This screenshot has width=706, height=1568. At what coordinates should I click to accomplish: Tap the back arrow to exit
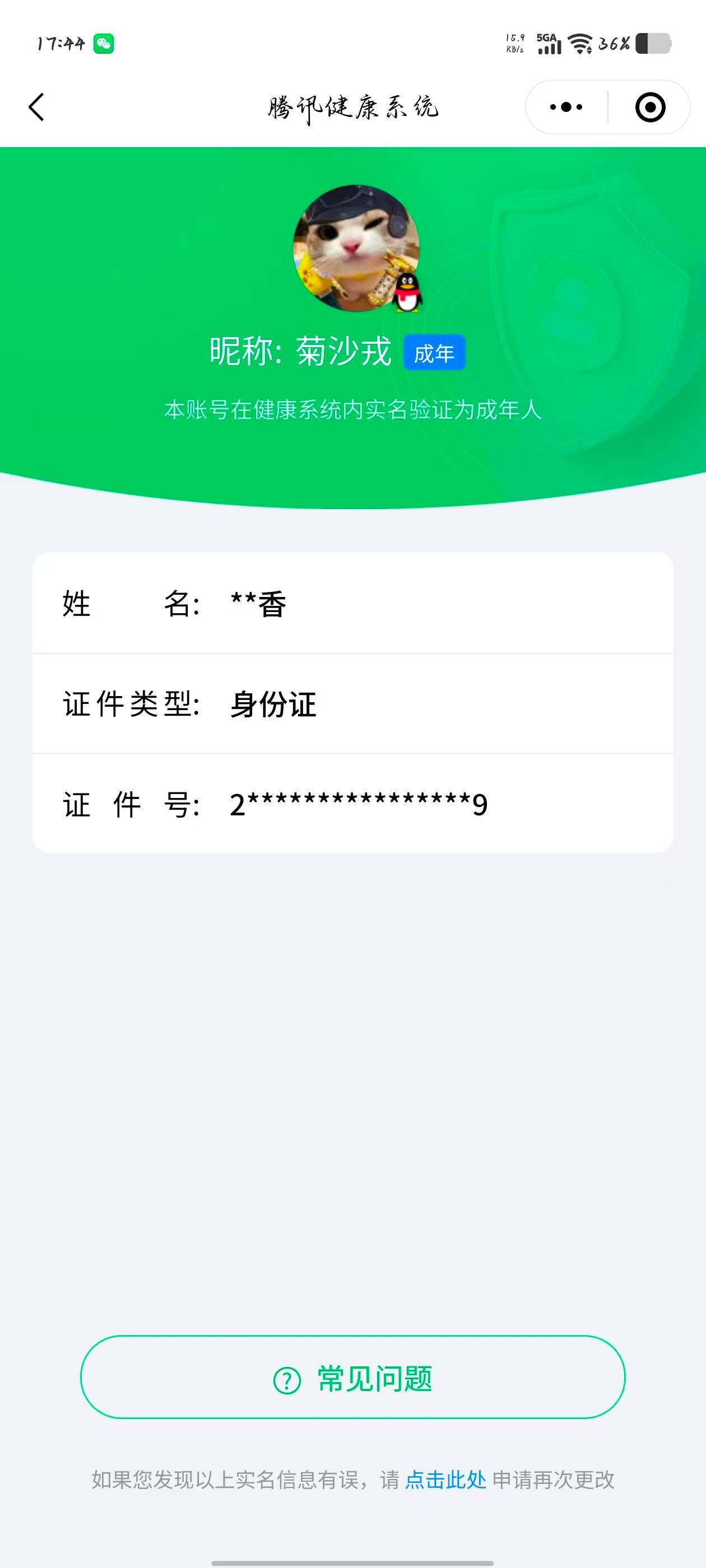(x=38, y=106)
